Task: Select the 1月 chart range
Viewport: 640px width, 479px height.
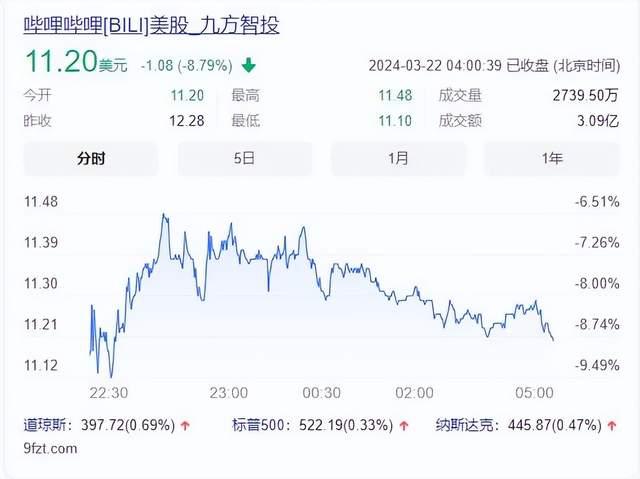Action: pos(398,158)
